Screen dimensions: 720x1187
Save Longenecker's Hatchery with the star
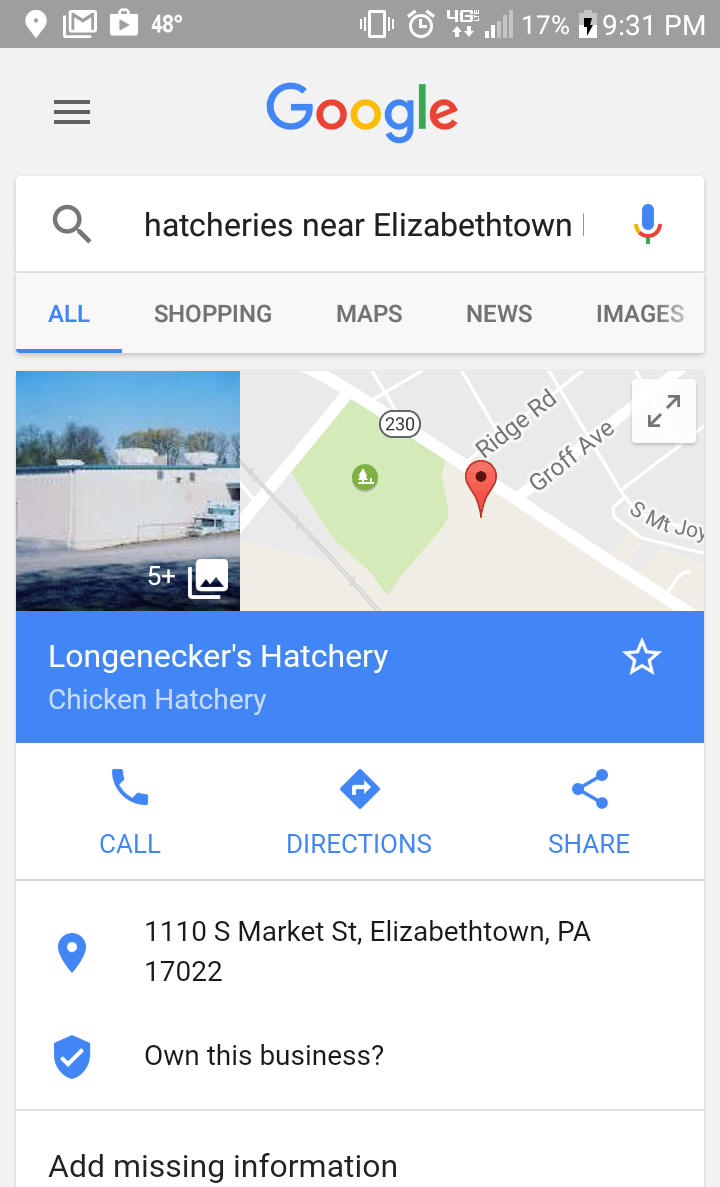point(641,658)
